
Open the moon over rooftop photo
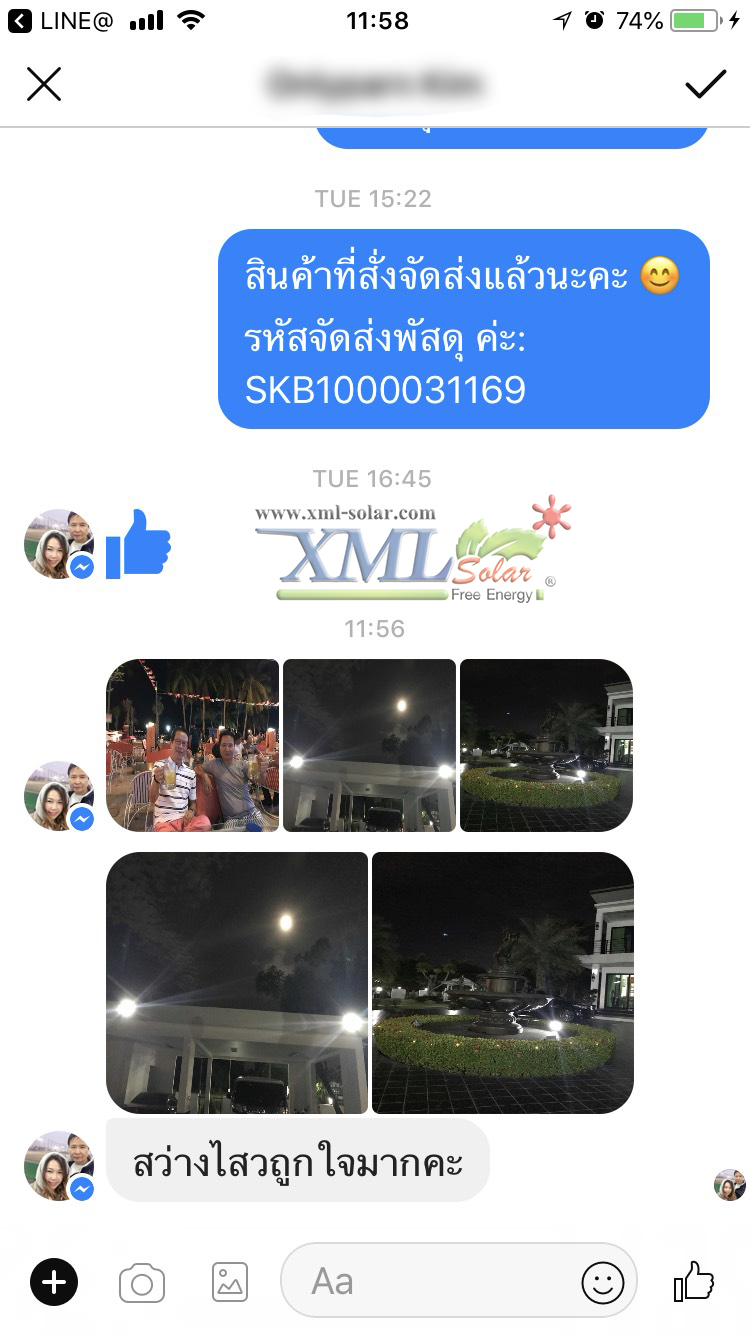[x=368, y=744]
